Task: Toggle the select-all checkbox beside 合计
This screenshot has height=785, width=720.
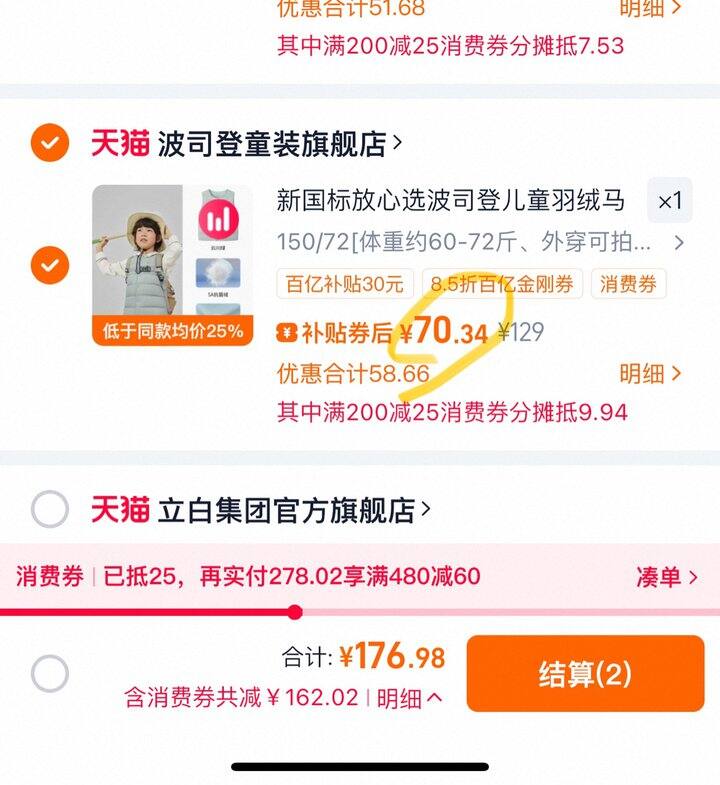Action: point(49,674)
